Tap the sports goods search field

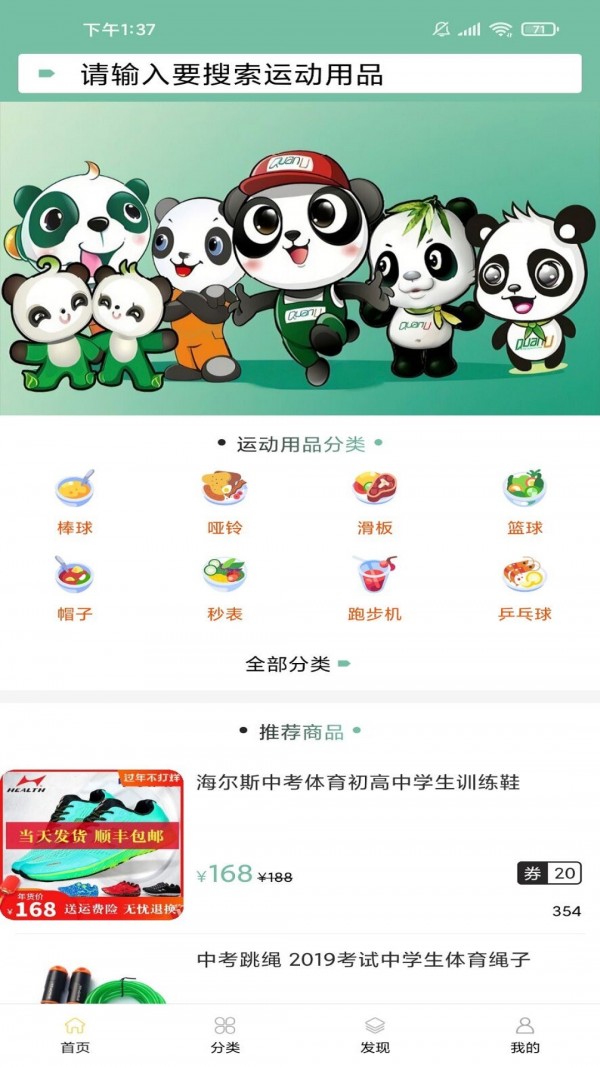pyautogui.click(x=300, y=74)
